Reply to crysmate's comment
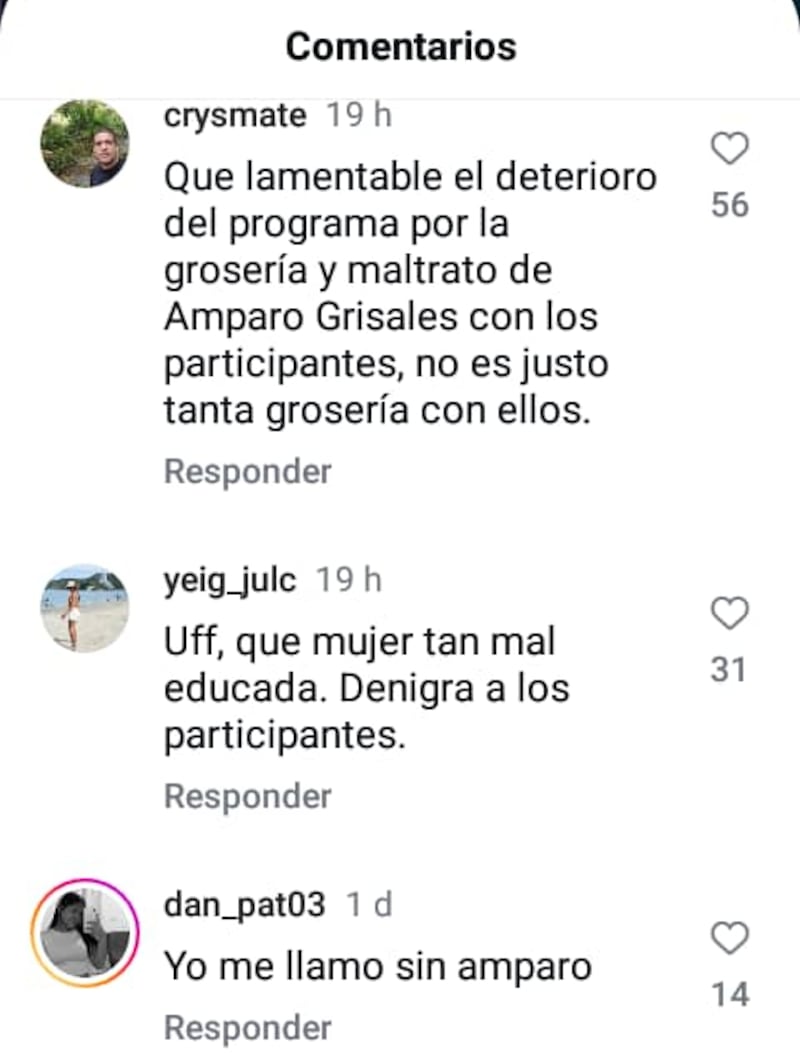Image resolution: width=800 pixels, height=1053 pixels. coord(247,472)
